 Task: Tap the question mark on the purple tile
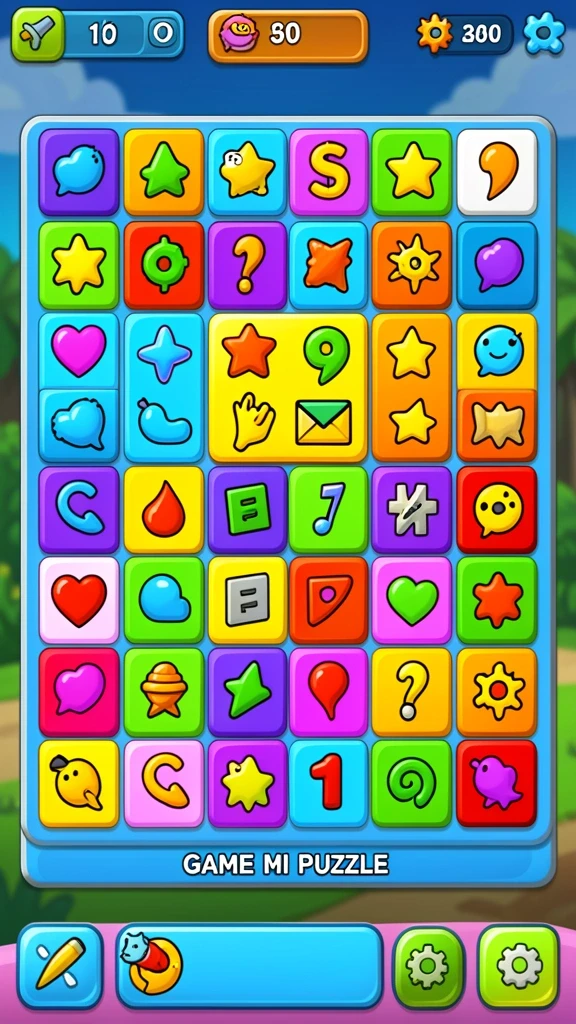pyautogui.click(x=248, y=265)
